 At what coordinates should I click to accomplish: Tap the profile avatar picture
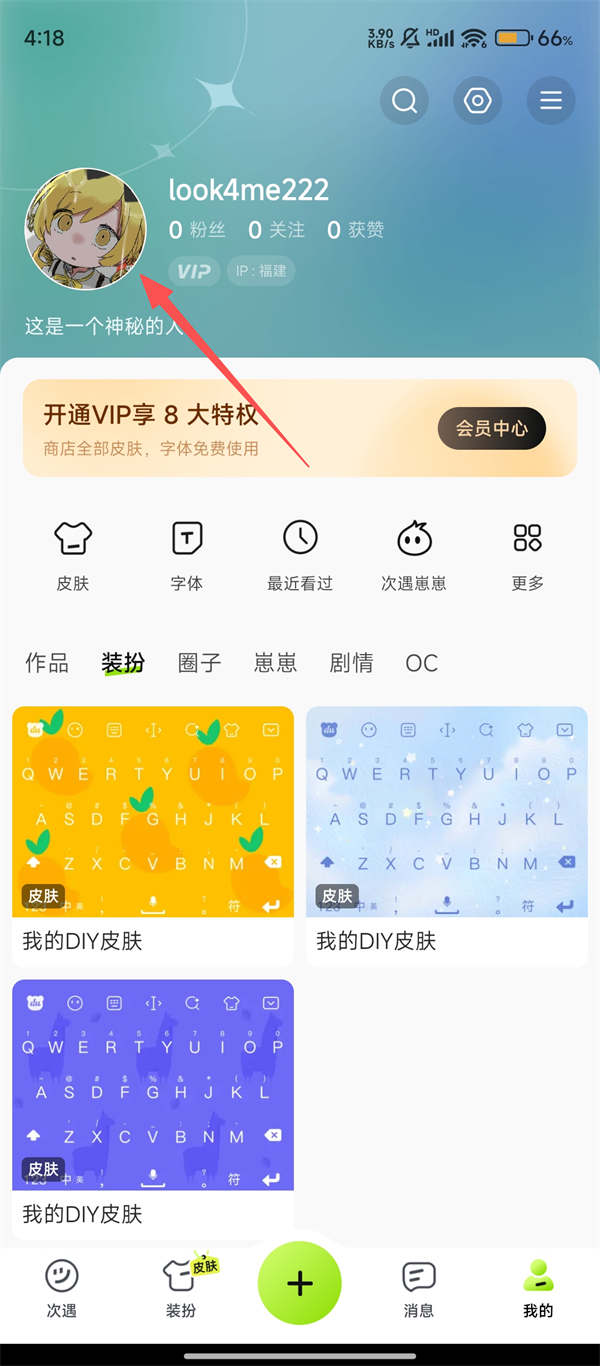click(x=85, y=228)
